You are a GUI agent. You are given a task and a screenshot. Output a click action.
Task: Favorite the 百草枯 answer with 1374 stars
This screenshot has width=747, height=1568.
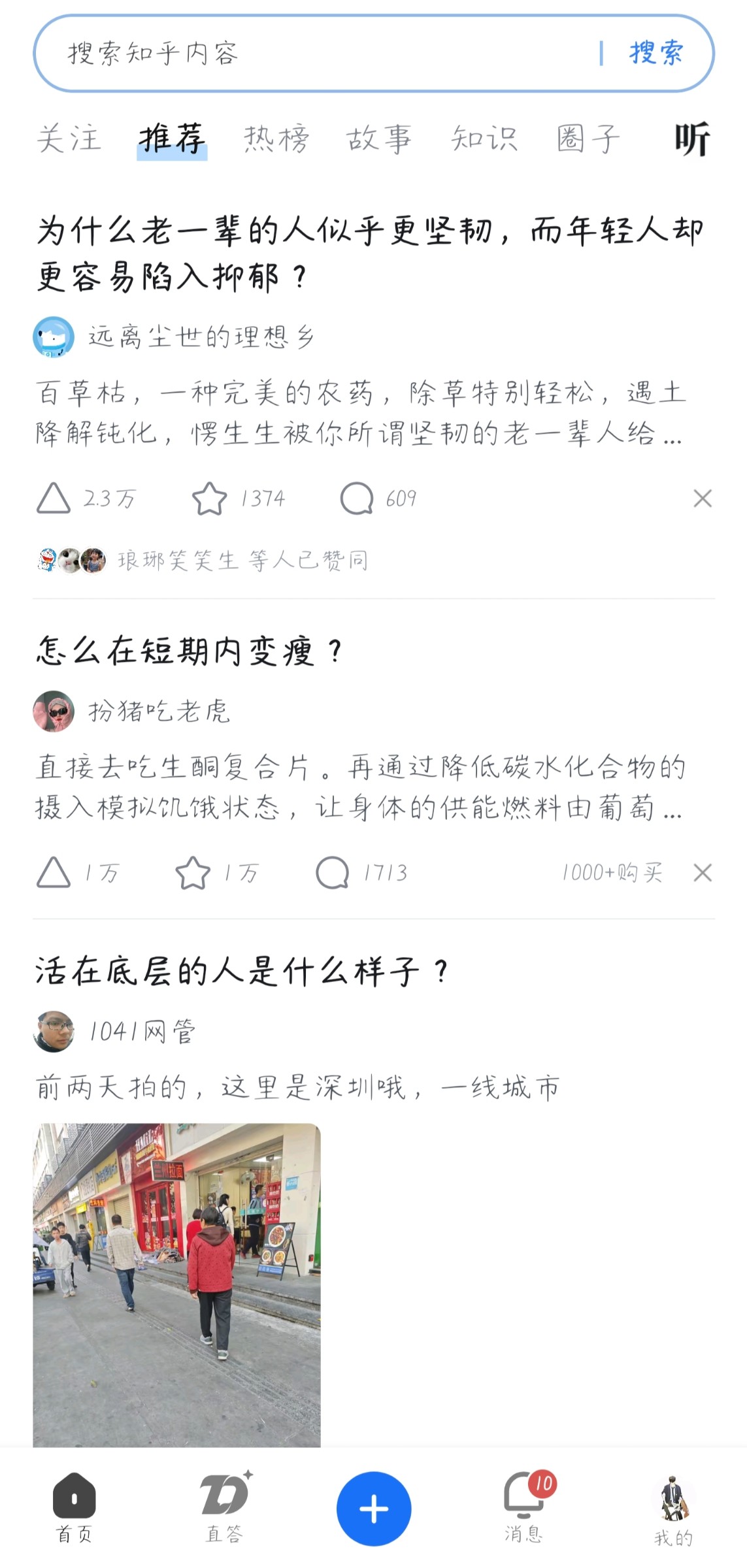pos(209,499)
